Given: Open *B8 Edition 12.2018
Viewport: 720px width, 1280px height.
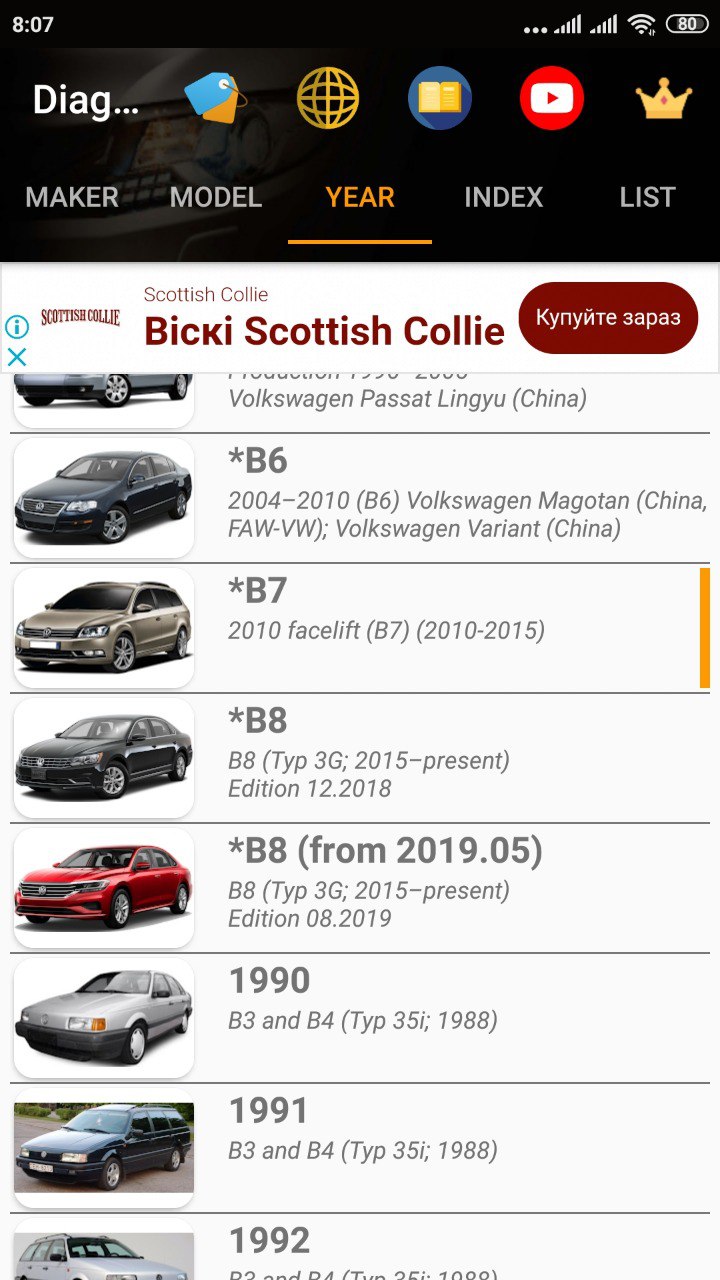Looking at the screenshot, I should (x=360, y=758).
